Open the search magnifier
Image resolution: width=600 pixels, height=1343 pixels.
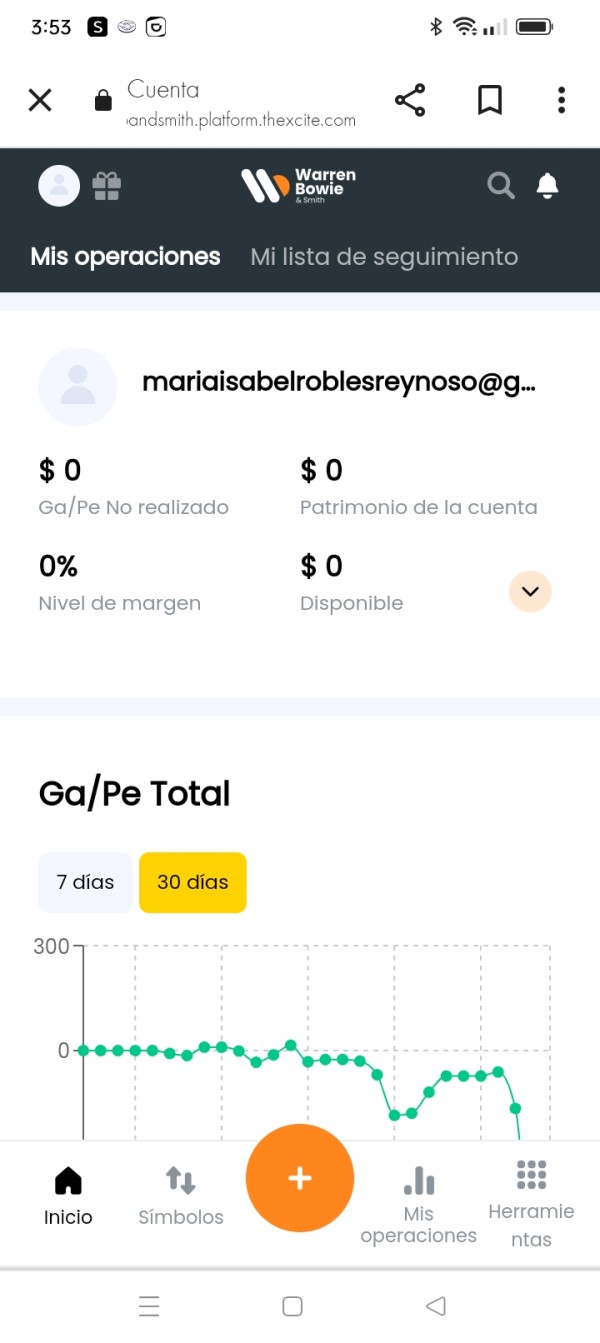[x=501, y=185]
